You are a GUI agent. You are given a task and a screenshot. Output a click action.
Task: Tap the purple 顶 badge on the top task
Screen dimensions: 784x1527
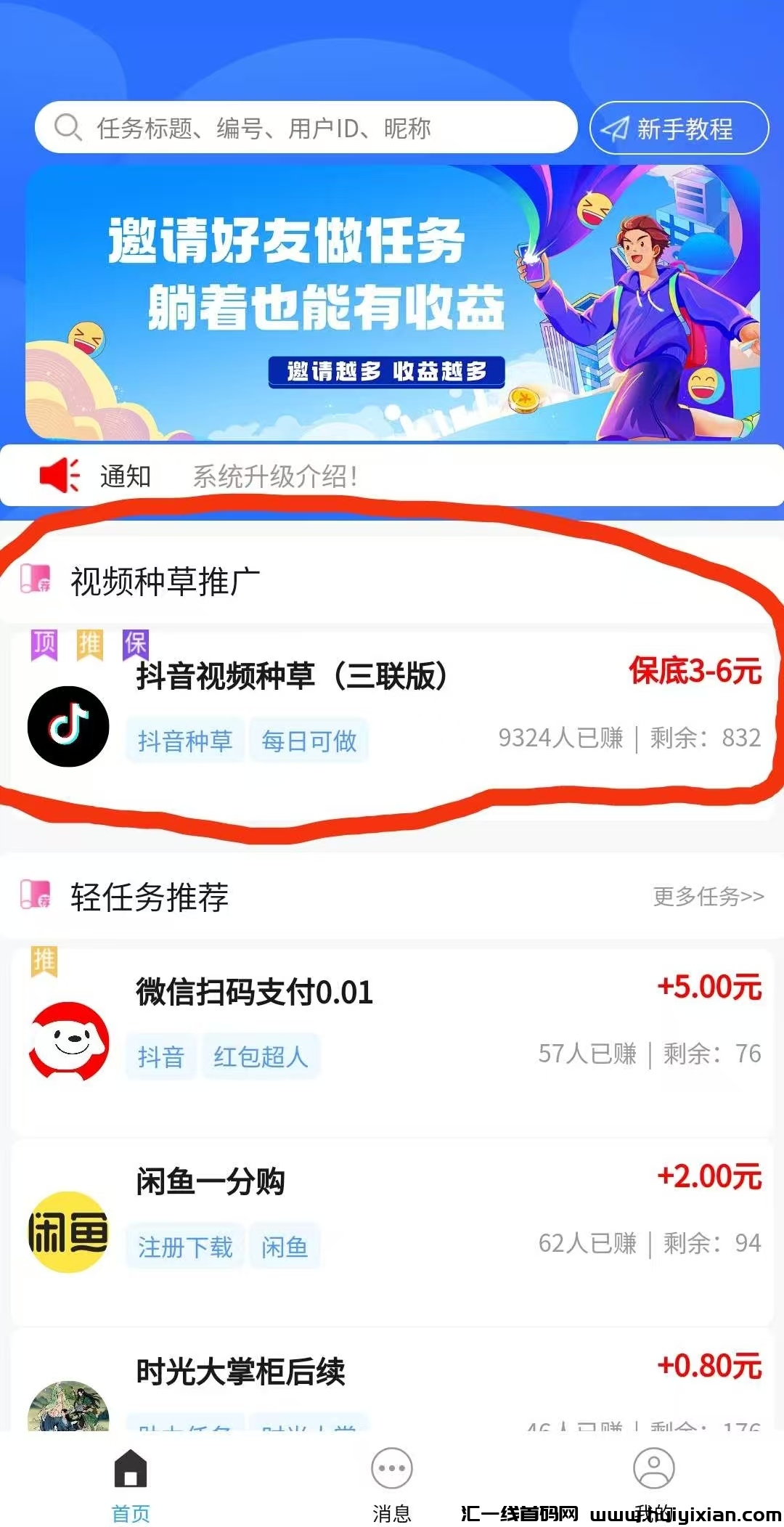[x=45, y=642]
